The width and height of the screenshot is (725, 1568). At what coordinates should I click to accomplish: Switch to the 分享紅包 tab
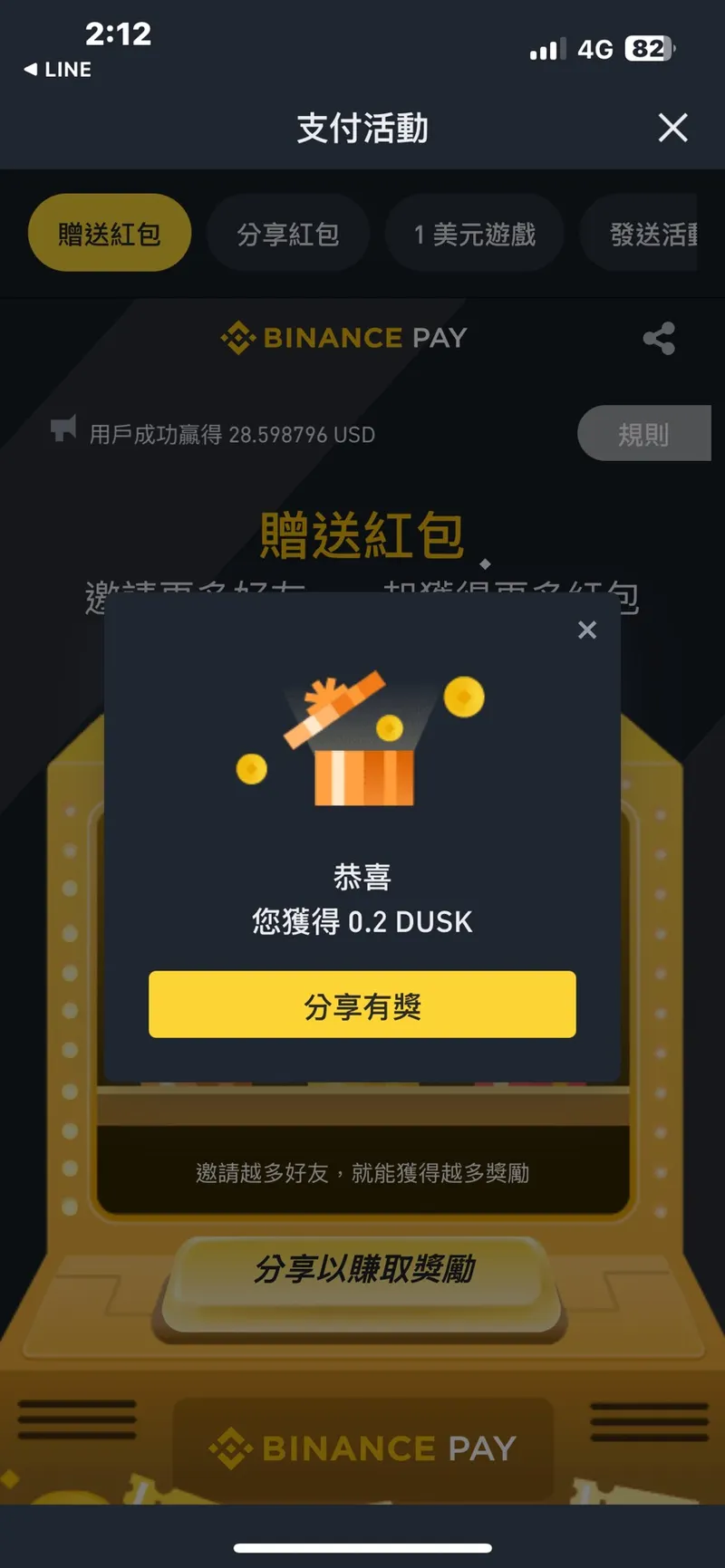click(288, 234)
